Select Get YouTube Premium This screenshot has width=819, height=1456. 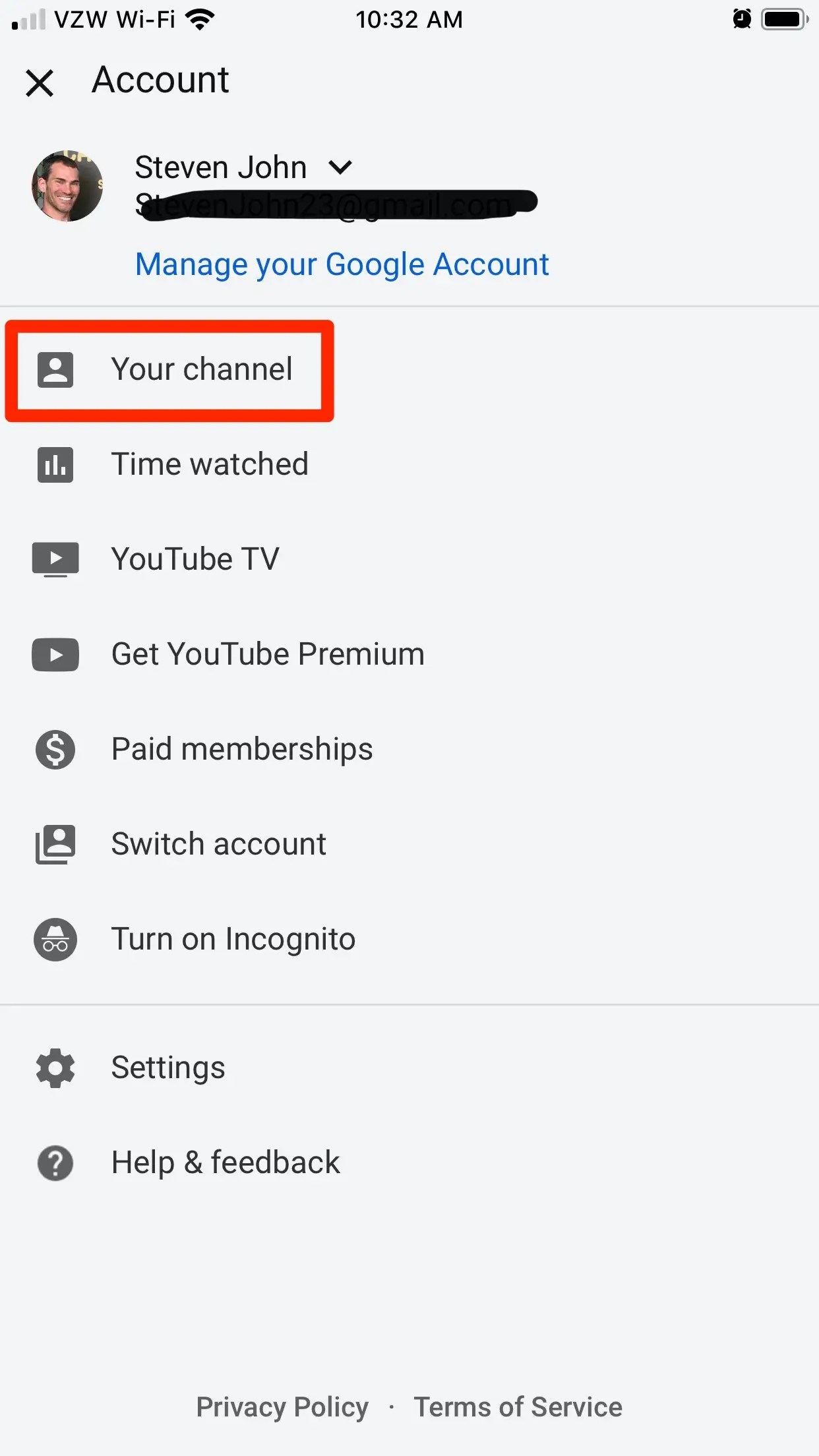(x=267, y=654)
